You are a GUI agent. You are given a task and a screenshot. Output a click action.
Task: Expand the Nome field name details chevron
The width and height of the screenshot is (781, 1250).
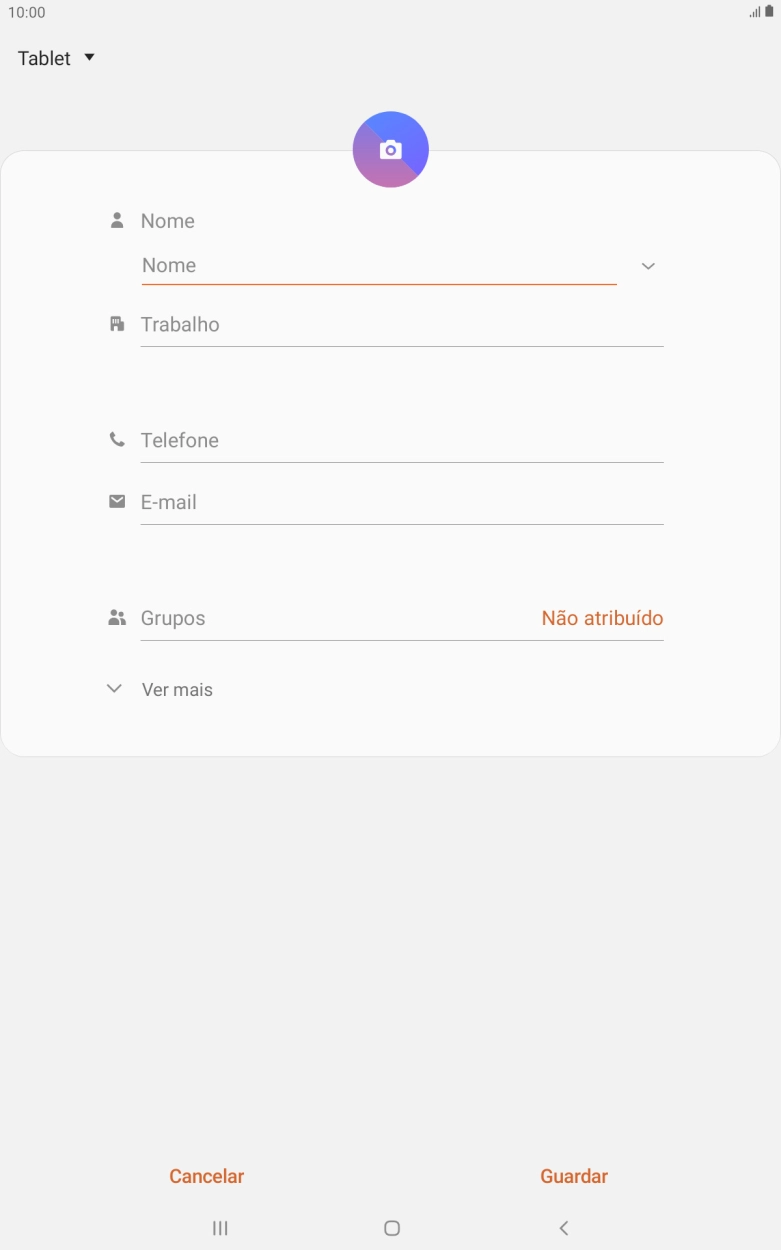click(x=647, y=266)
